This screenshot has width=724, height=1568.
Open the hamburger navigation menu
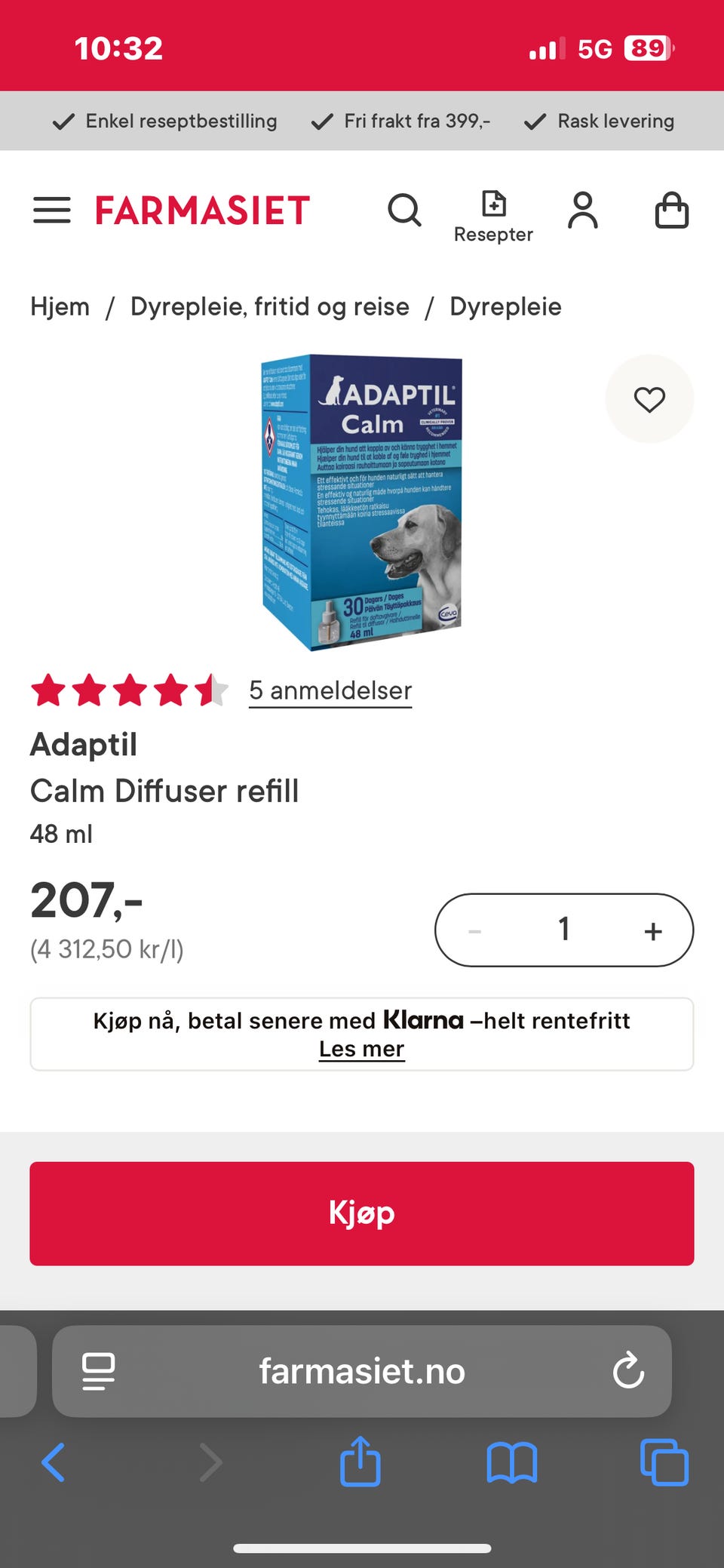pos(52,211)
